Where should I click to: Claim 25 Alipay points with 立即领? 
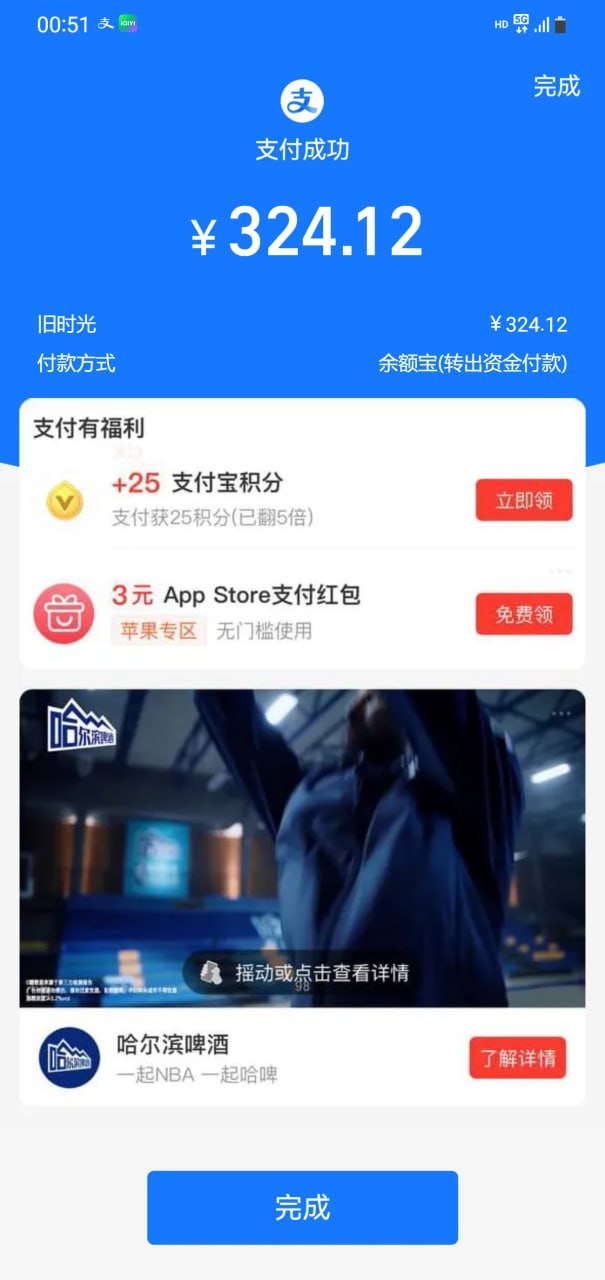point(523,500)
